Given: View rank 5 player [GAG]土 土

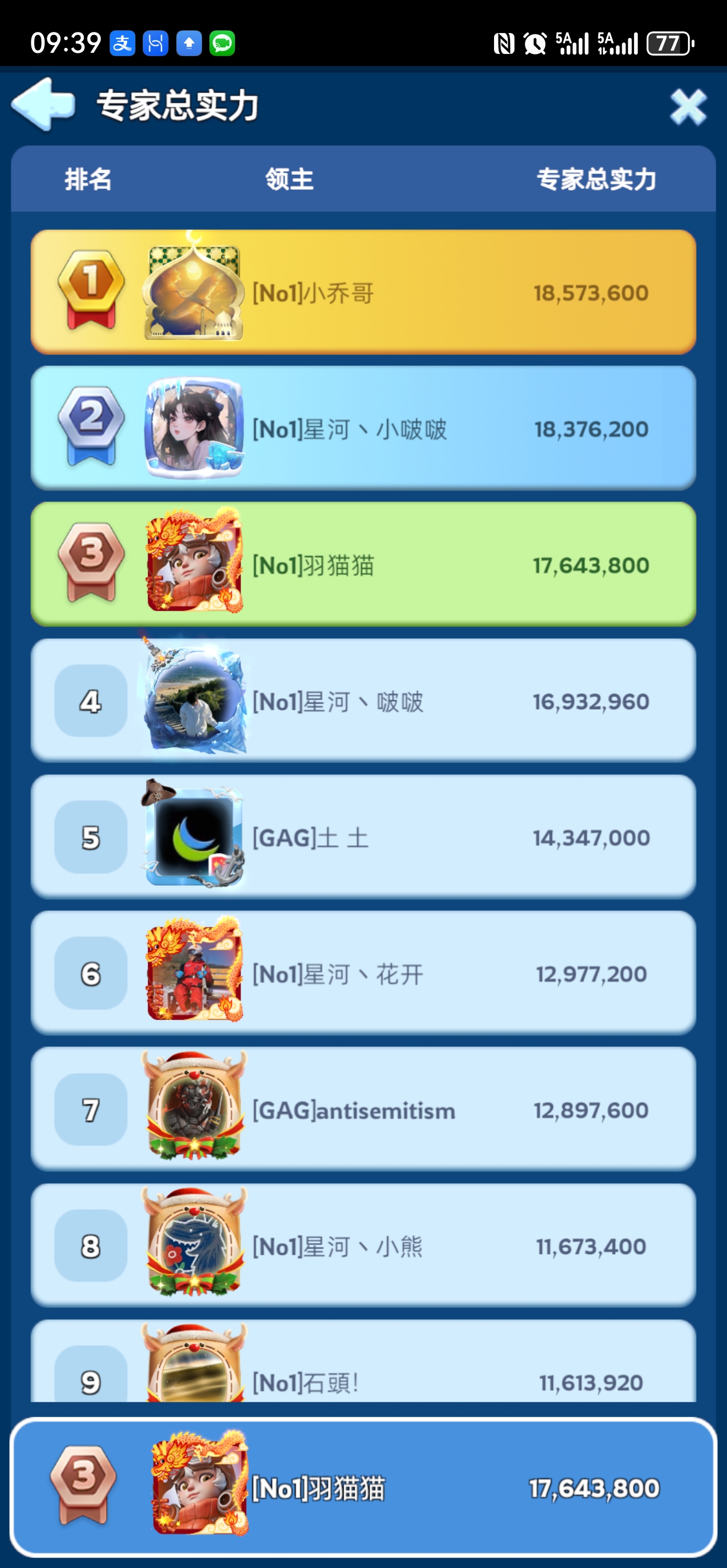Looking at the screenshot, I should [x=363, y=837].
